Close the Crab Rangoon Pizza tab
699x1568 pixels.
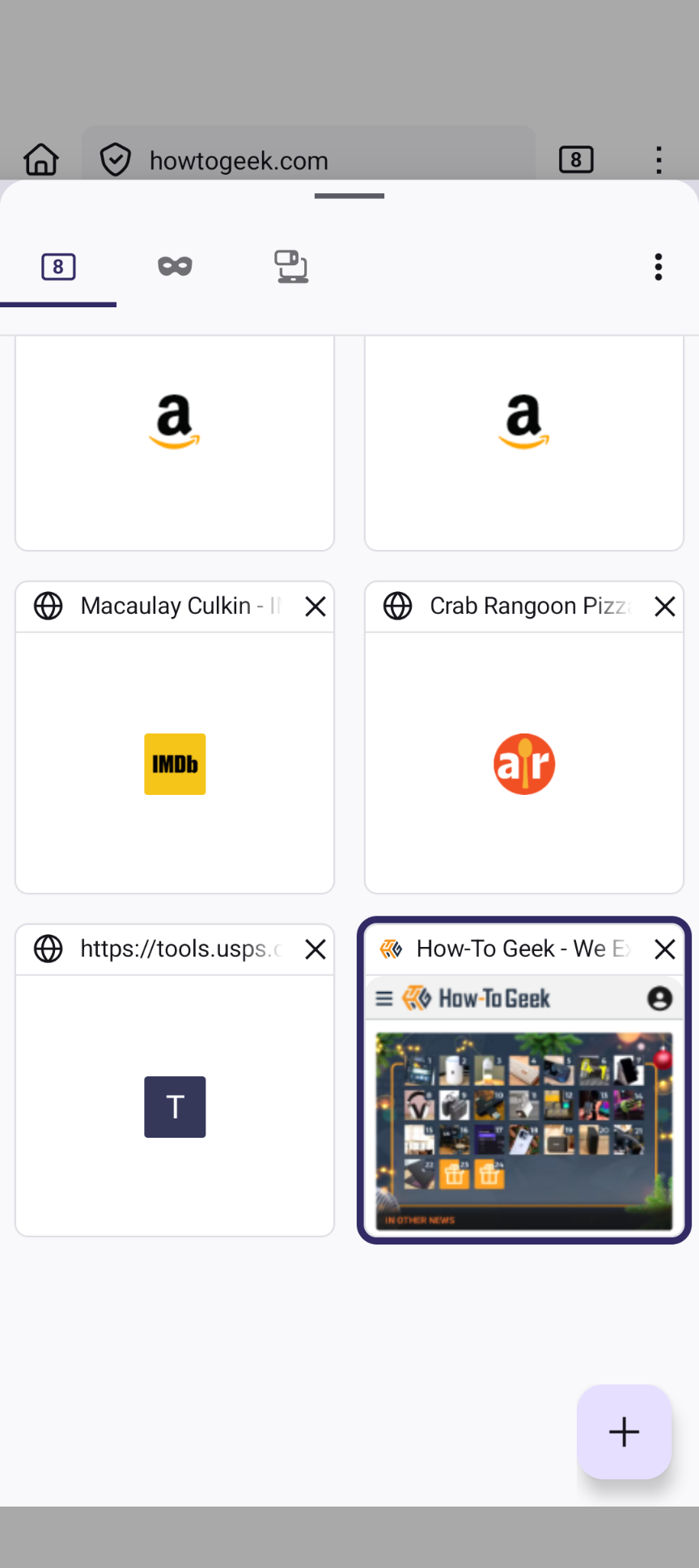click(665, 606)
